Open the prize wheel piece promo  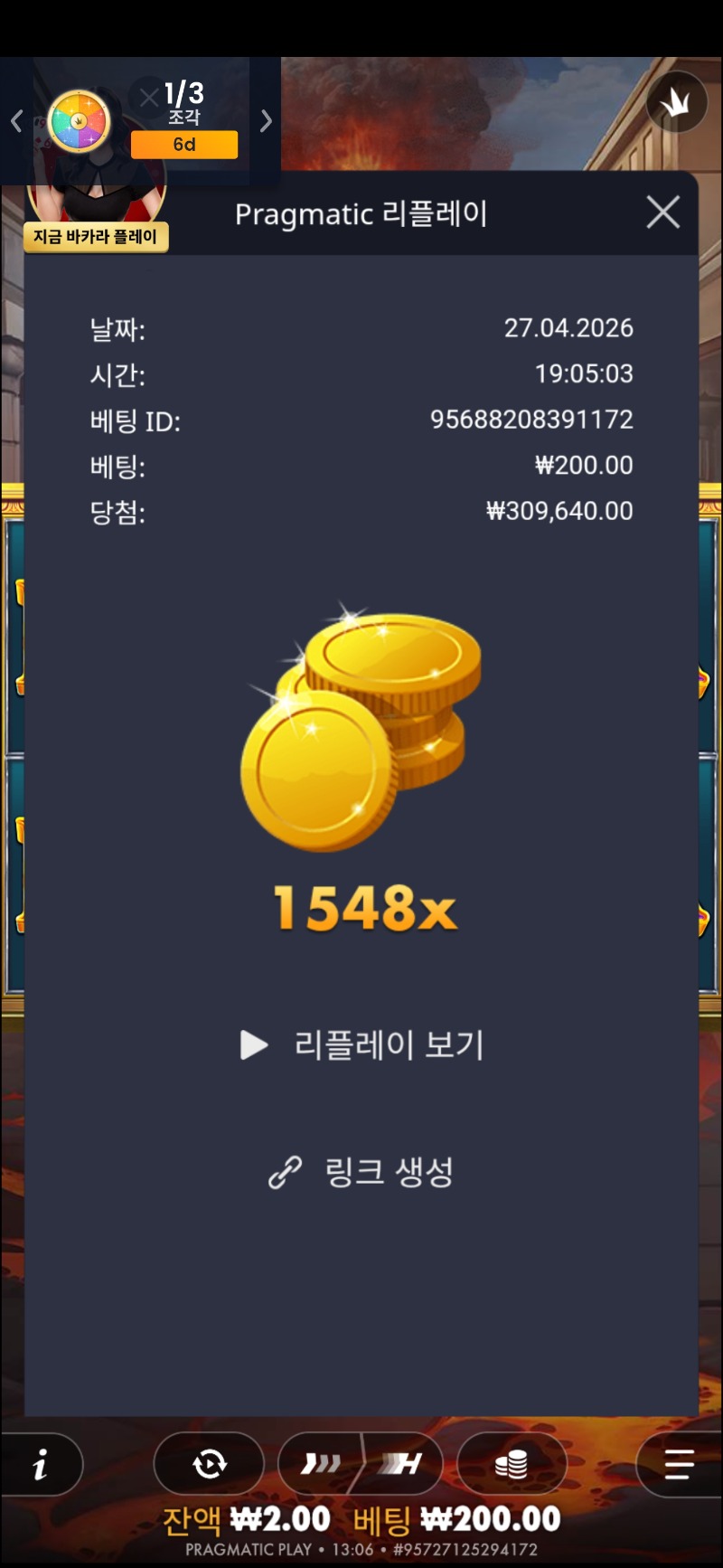(x=80, y=121)
